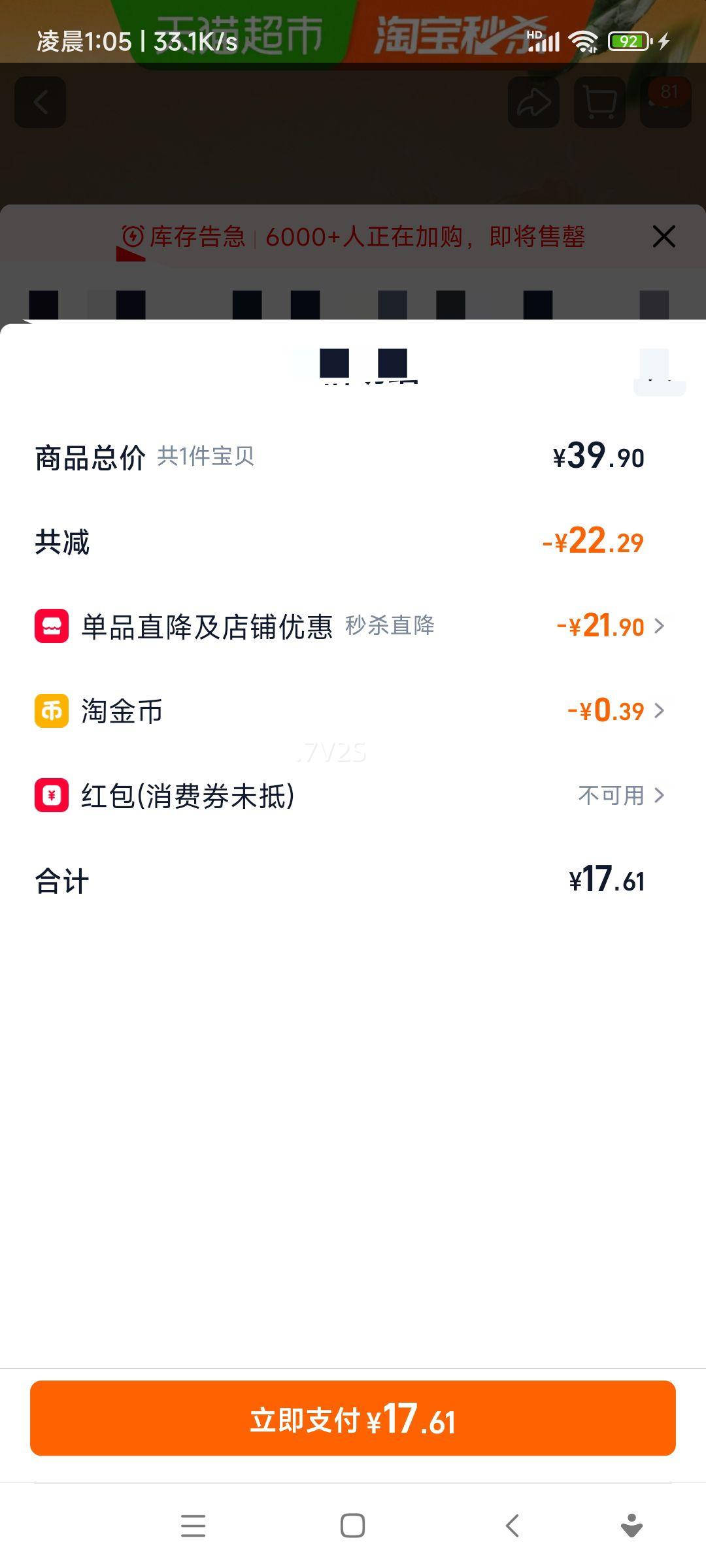Go back using the system navigation back button
Viewport: 706px width, 1568px height.
(x=513, y=1526)
